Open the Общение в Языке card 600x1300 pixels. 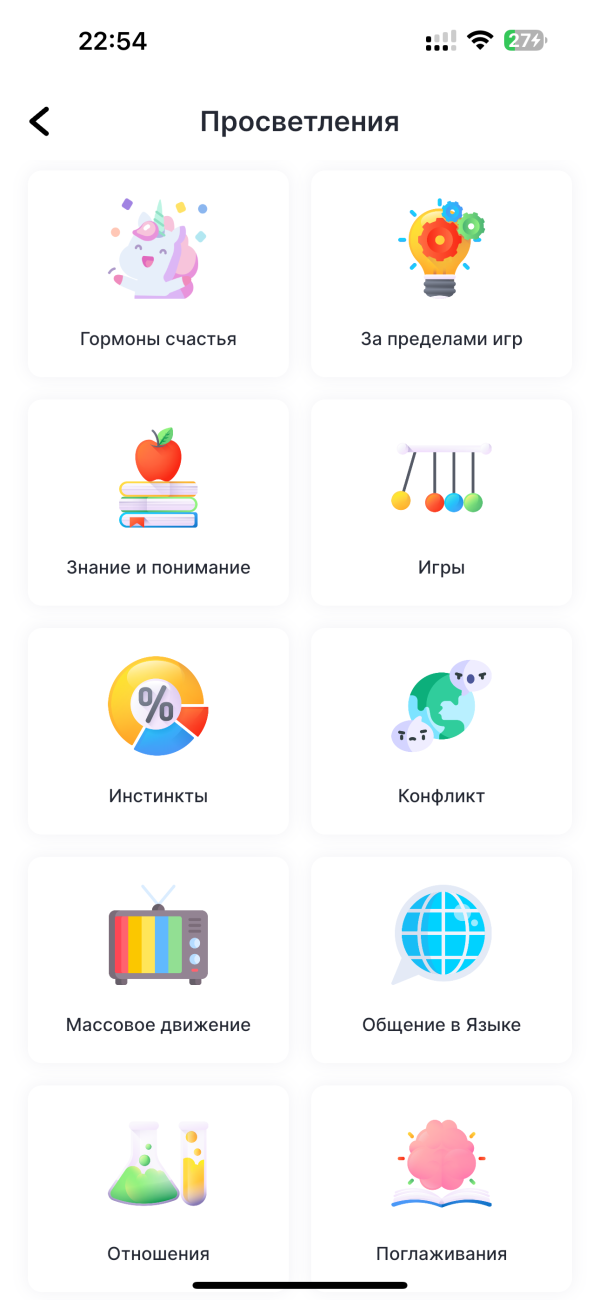(x=441, y=959)
